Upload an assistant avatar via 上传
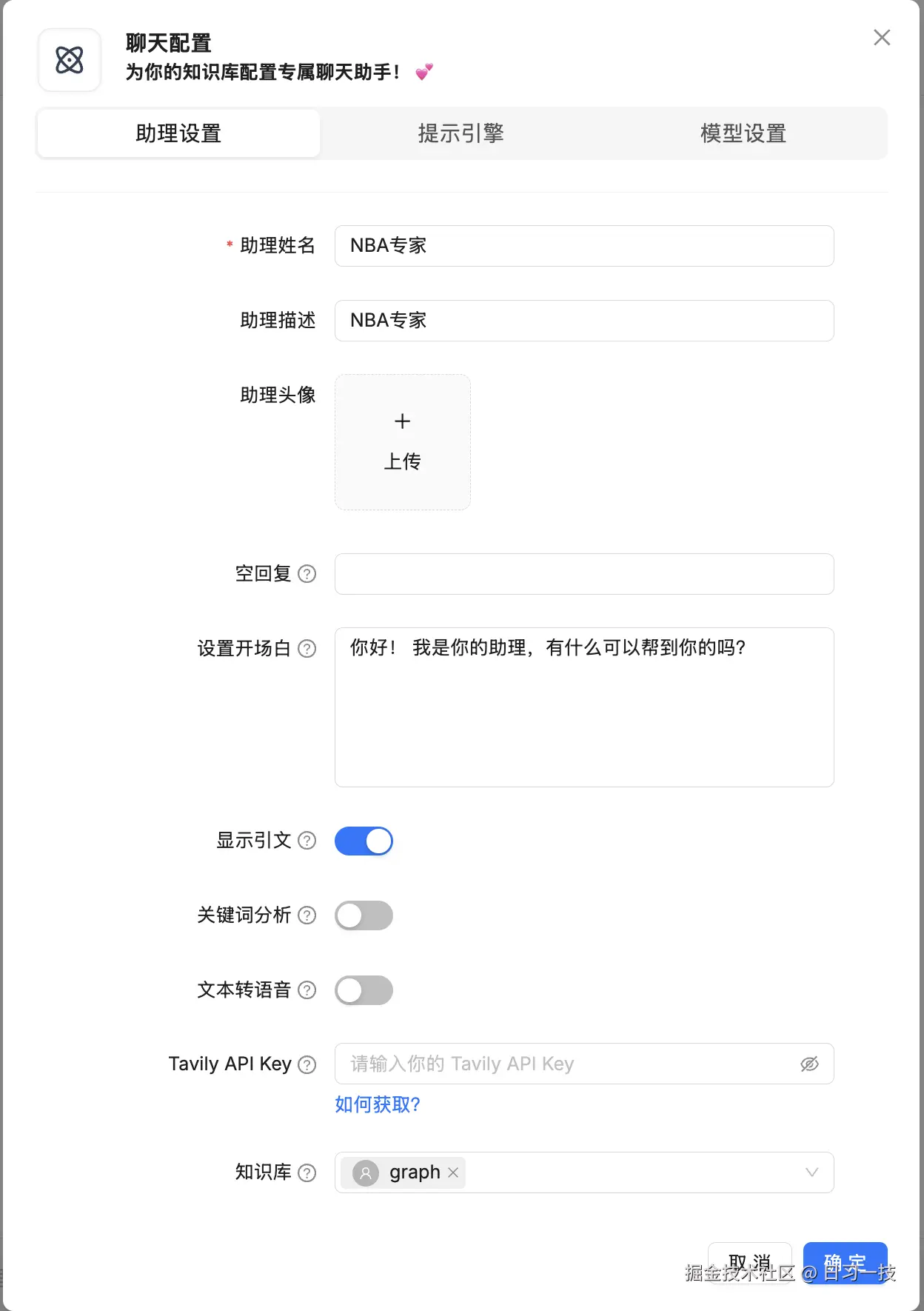Screen dimensions: 924x1311 402,442
